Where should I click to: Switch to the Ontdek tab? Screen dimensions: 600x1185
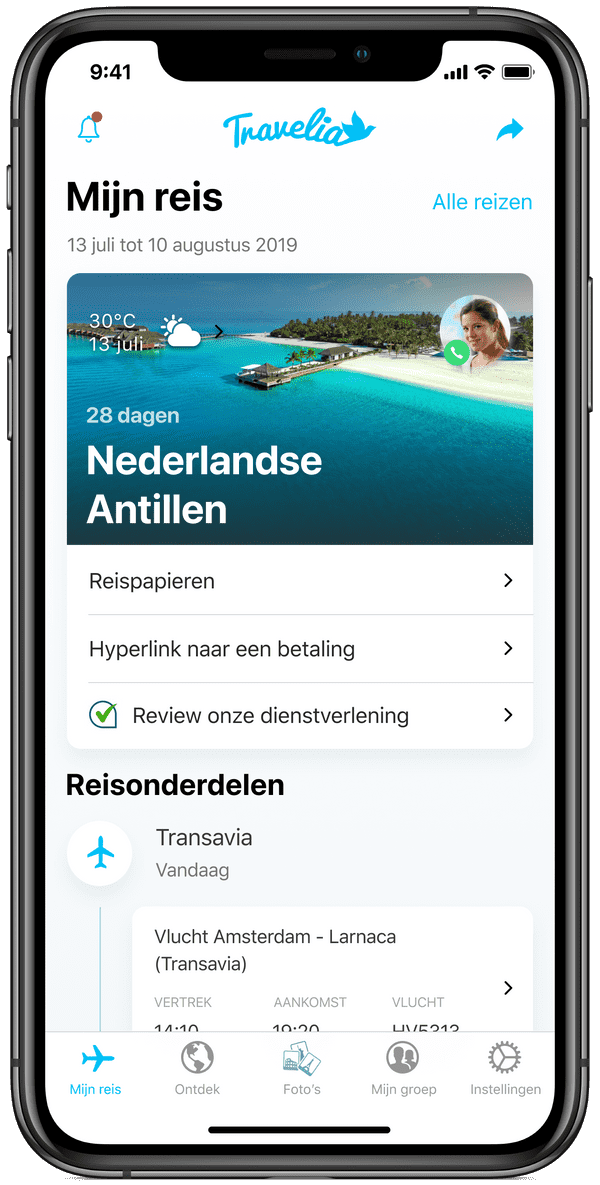coord(197,1068)
